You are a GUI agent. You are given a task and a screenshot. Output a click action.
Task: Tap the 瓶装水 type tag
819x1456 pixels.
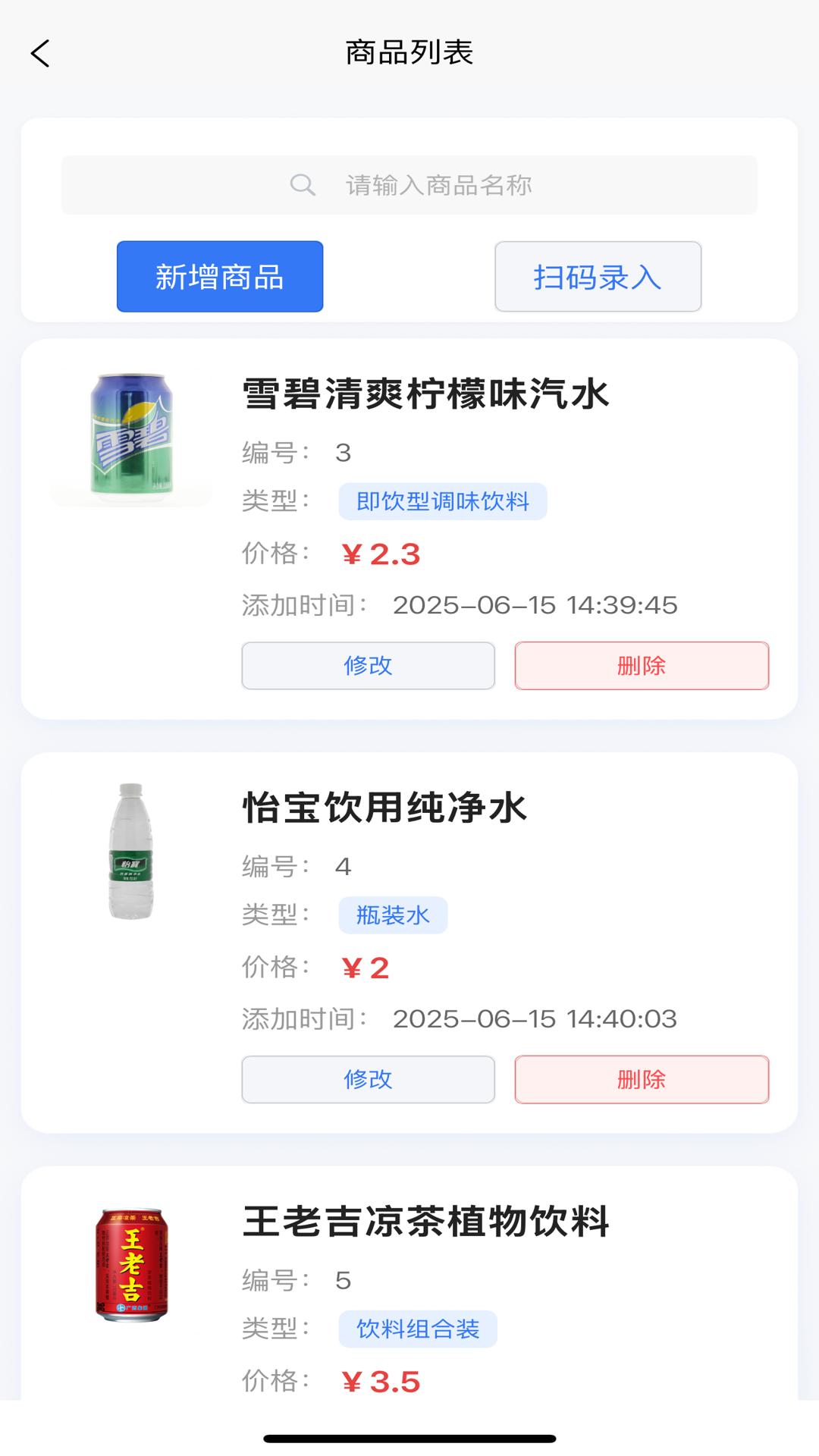pyautogui.click(x=393, y=915)
